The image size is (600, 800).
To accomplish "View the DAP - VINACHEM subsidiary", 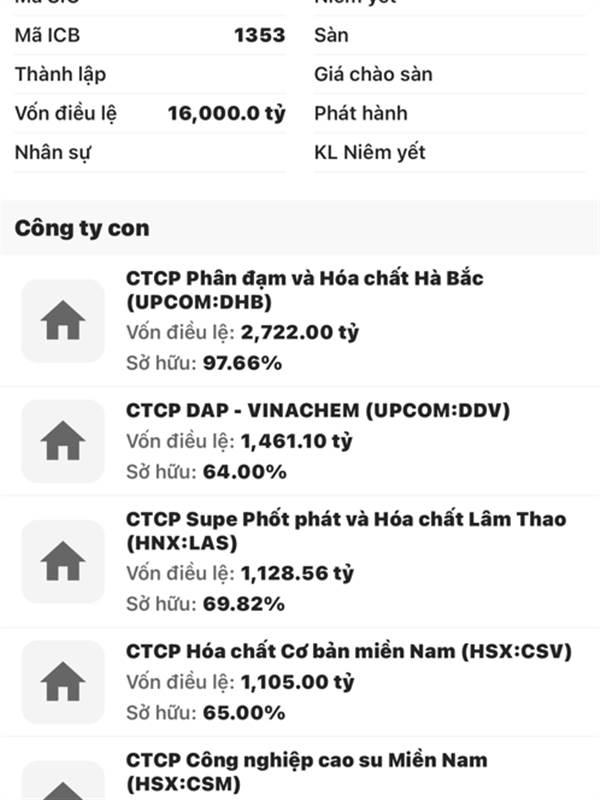I will click(318, 411).
